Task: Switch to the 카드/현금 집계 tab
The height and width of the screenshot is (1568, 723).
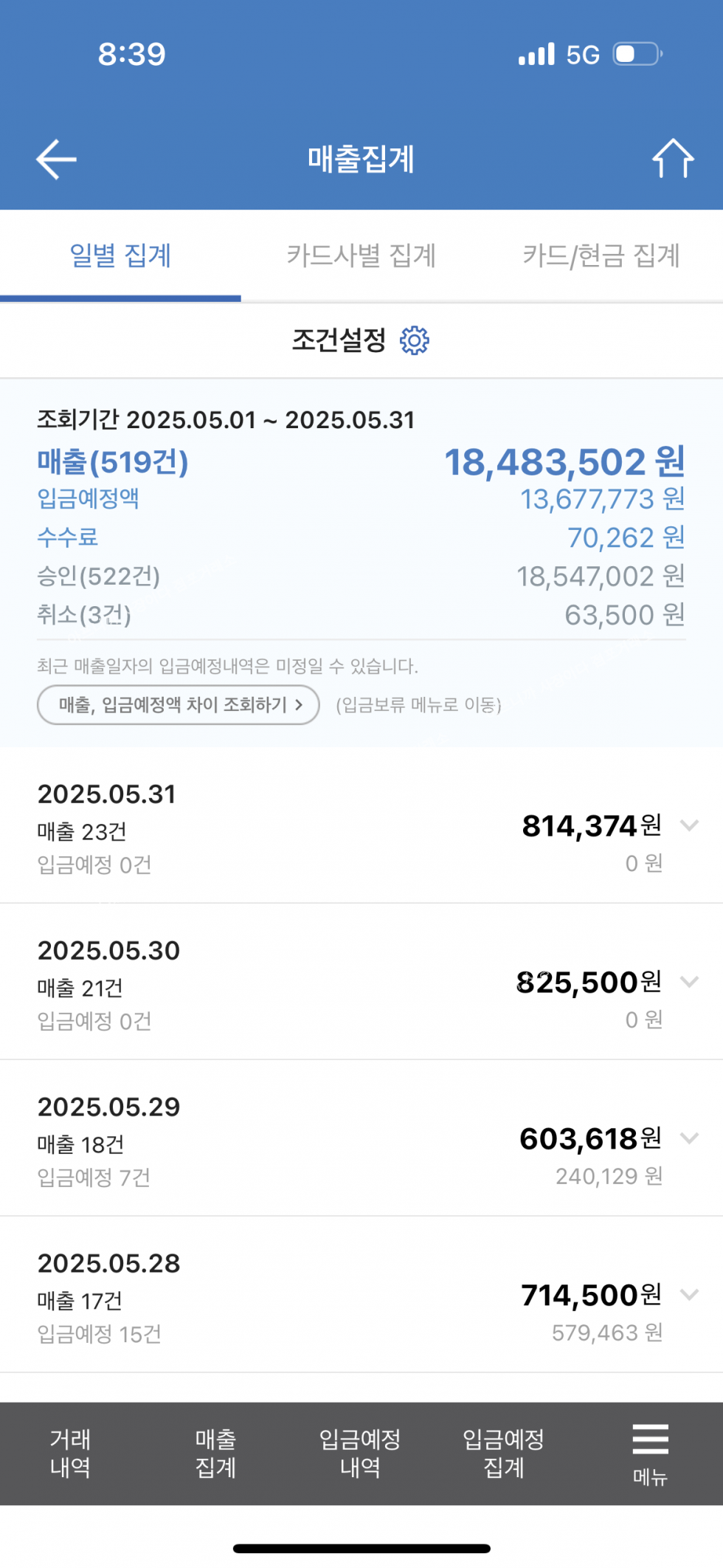Action: pos(601,255)
